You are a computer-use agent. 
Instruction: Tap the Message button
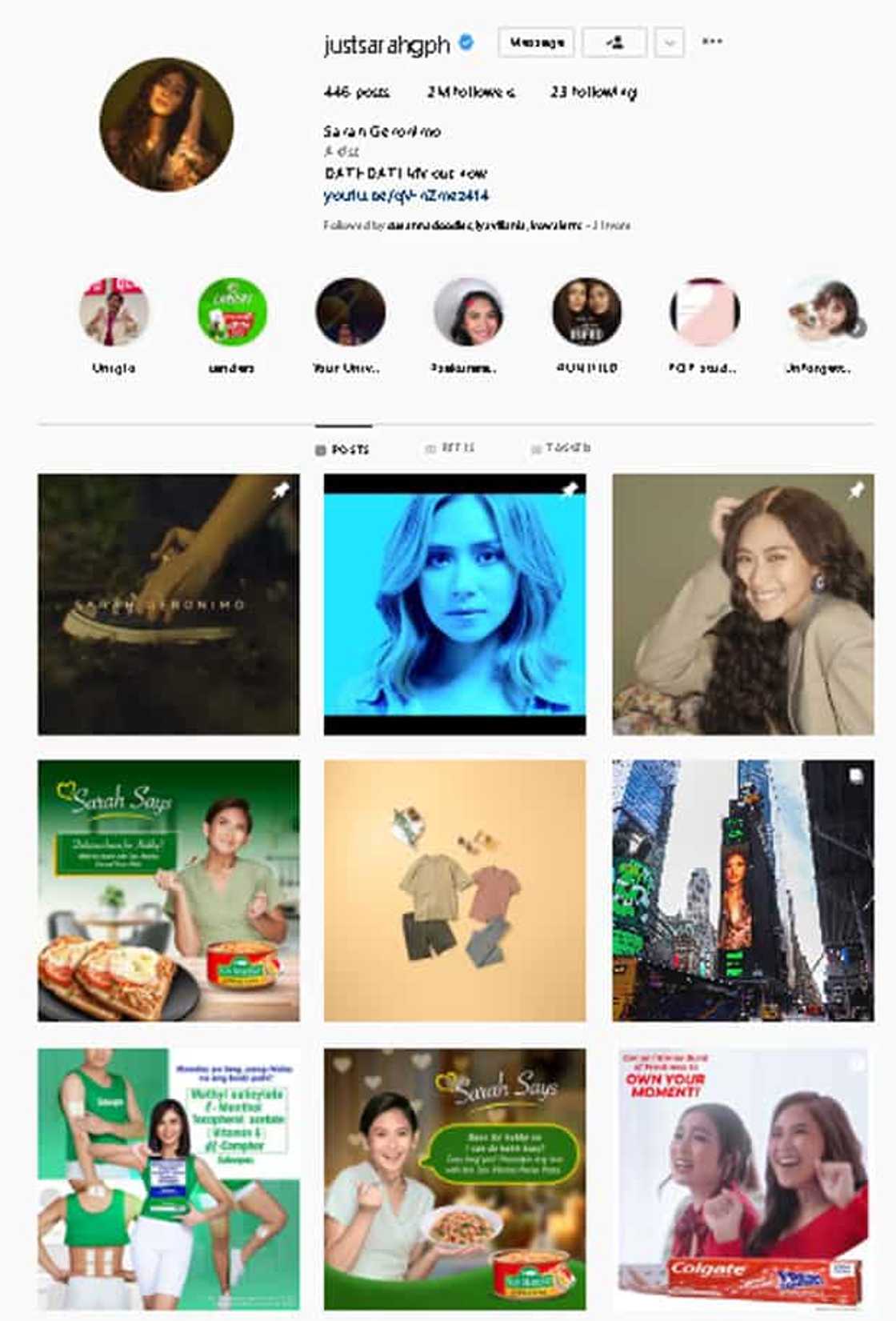[535, 42]
